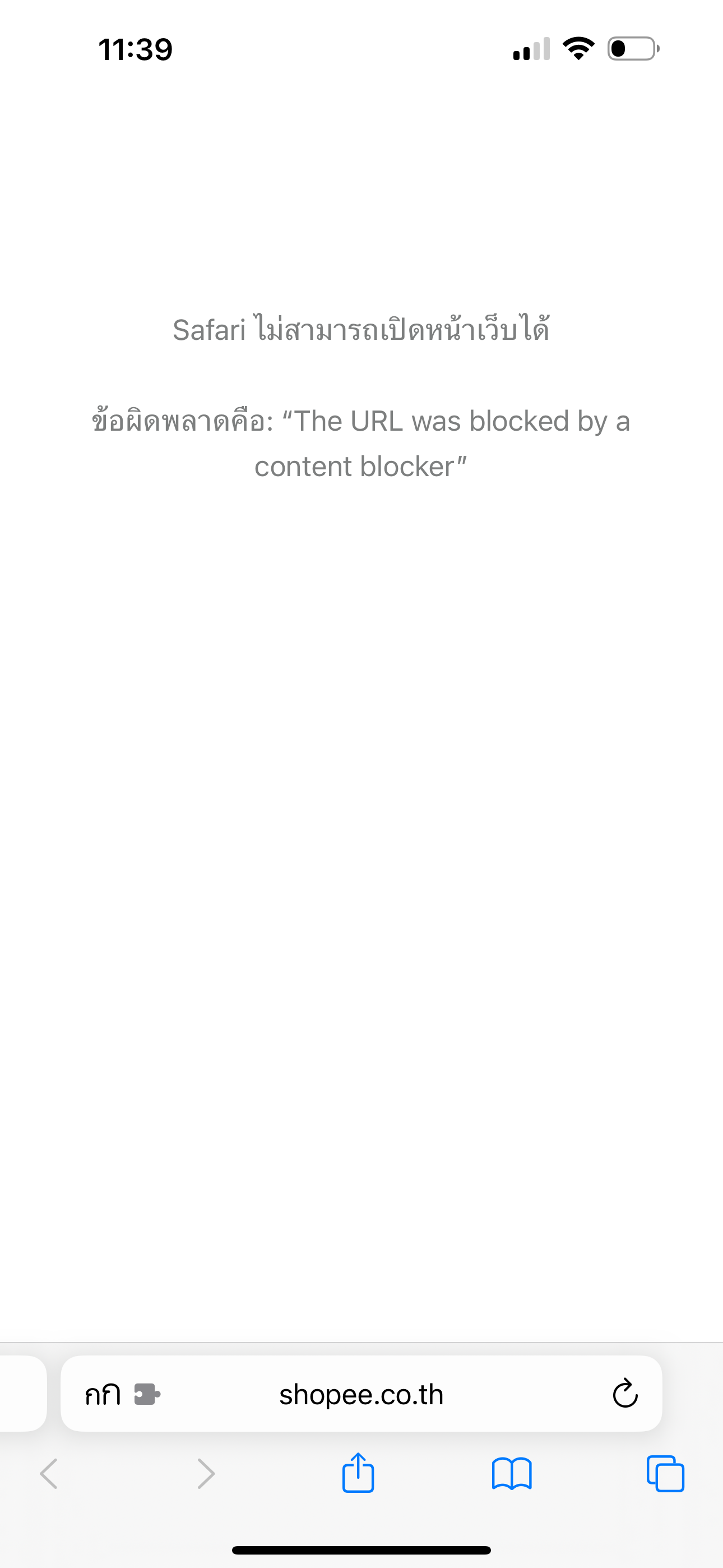Go forward to the next page
The height and width of the screenshot is (1568, 723).
pos(206,1474)
